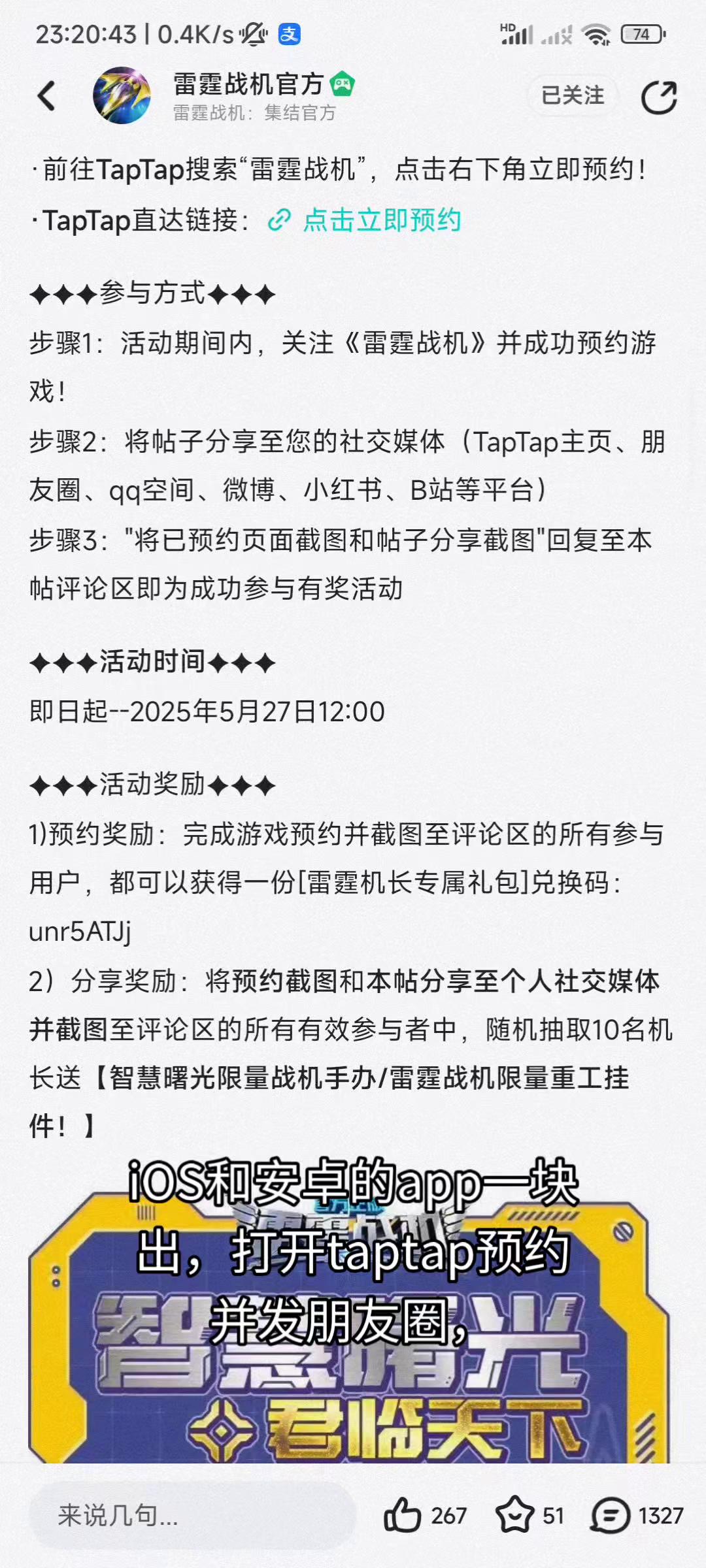Open 雷霆战机官方 profile avatar
Screen dimensions: 706x1568
click(122, 95)
